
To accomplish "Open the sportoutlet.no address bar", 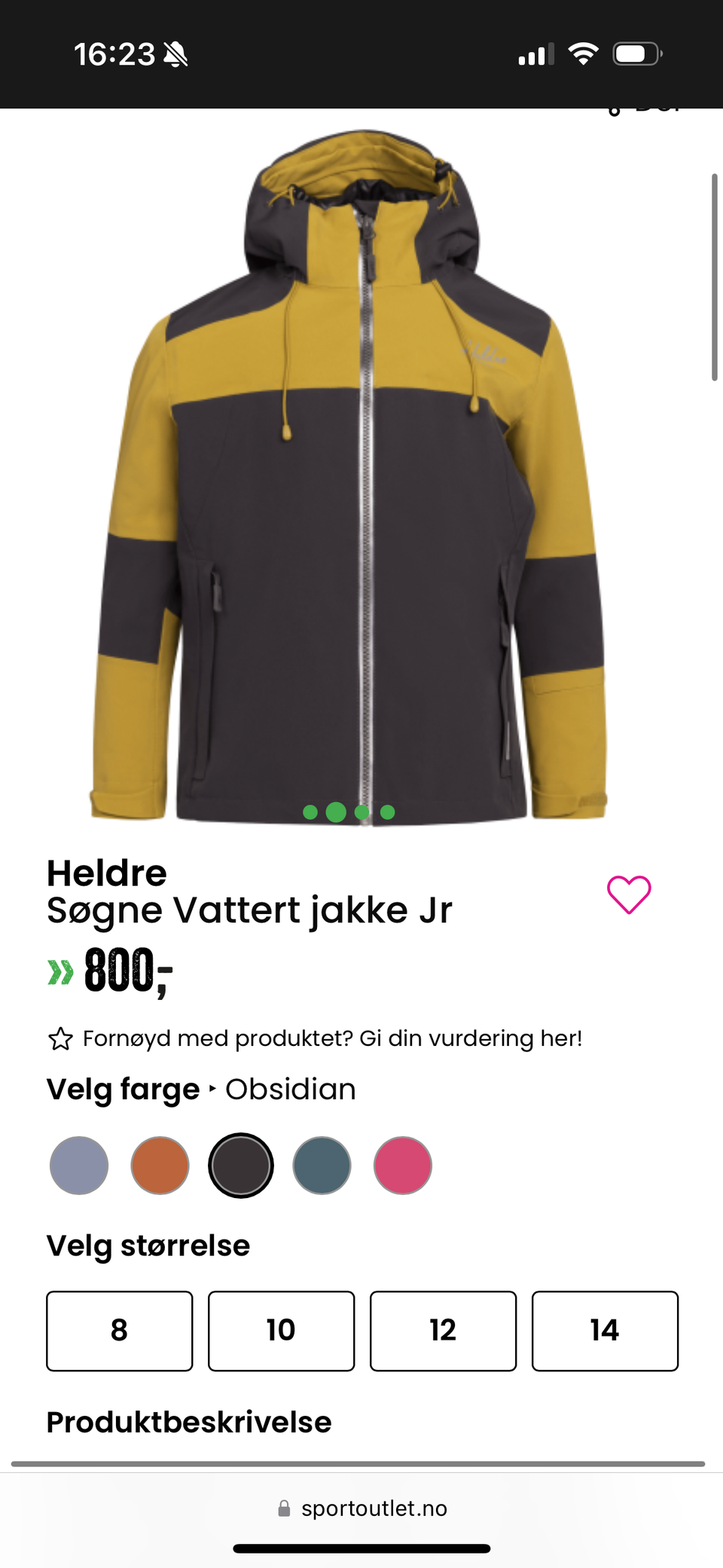I will pos(372,1508).
